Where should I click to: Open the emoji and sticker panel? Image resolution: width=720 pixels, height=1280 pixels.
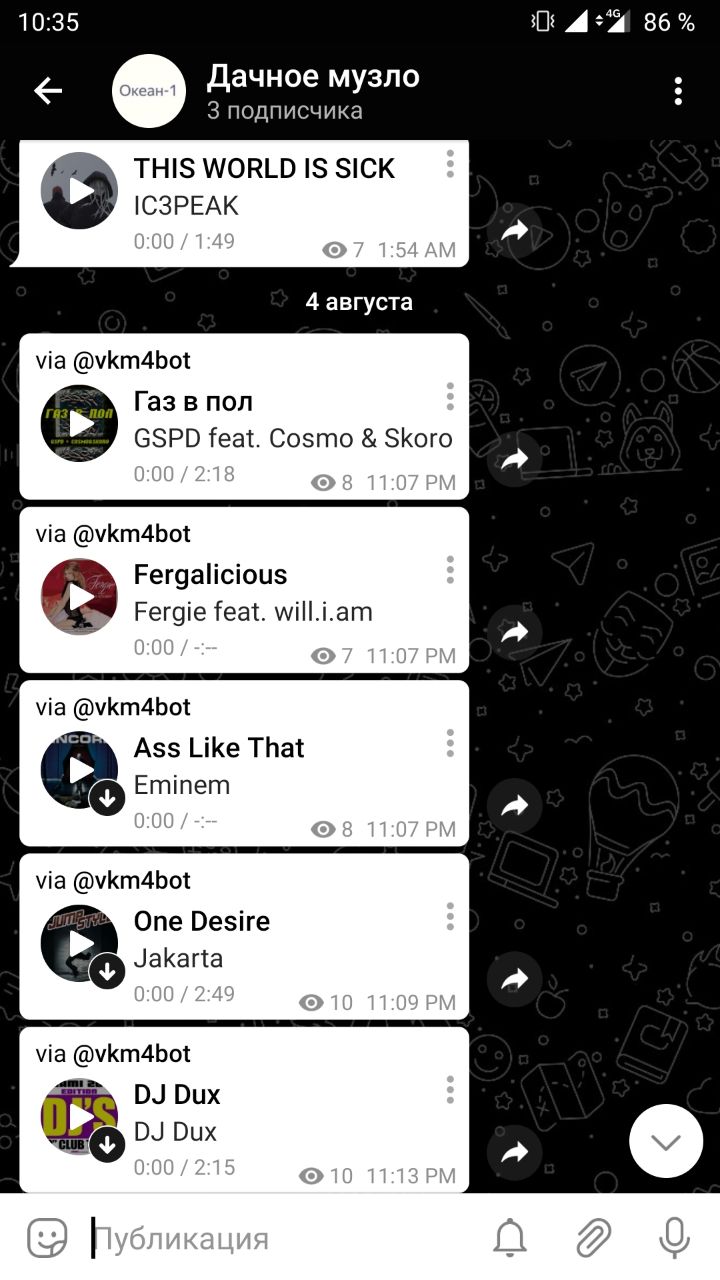coord(47,1238)
